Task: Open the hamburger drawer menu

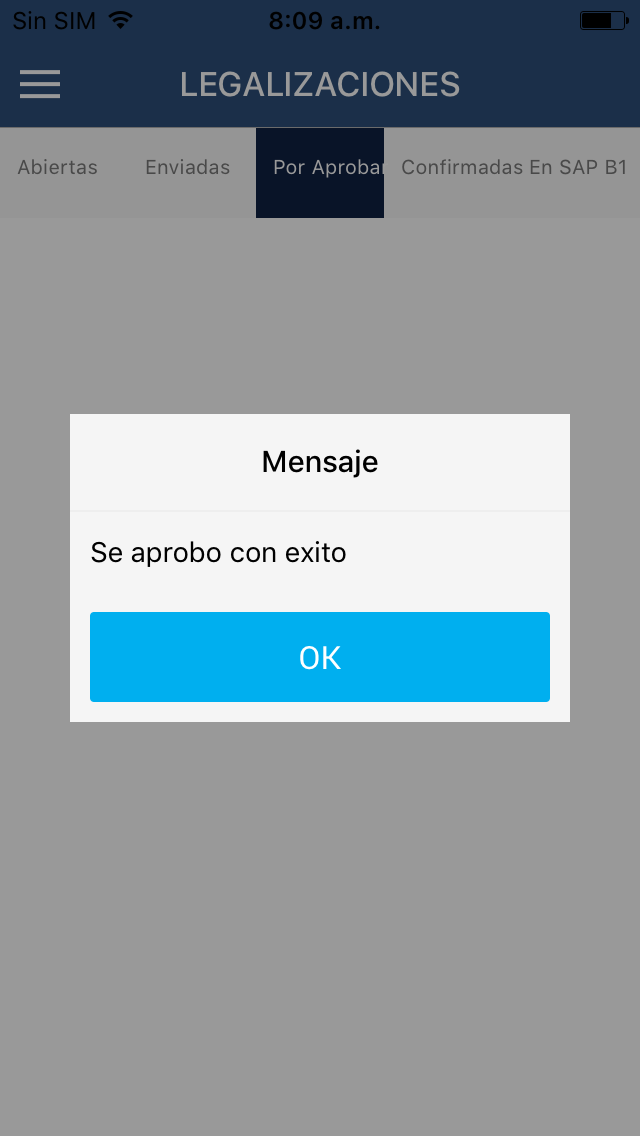Action: coord(40,84)
